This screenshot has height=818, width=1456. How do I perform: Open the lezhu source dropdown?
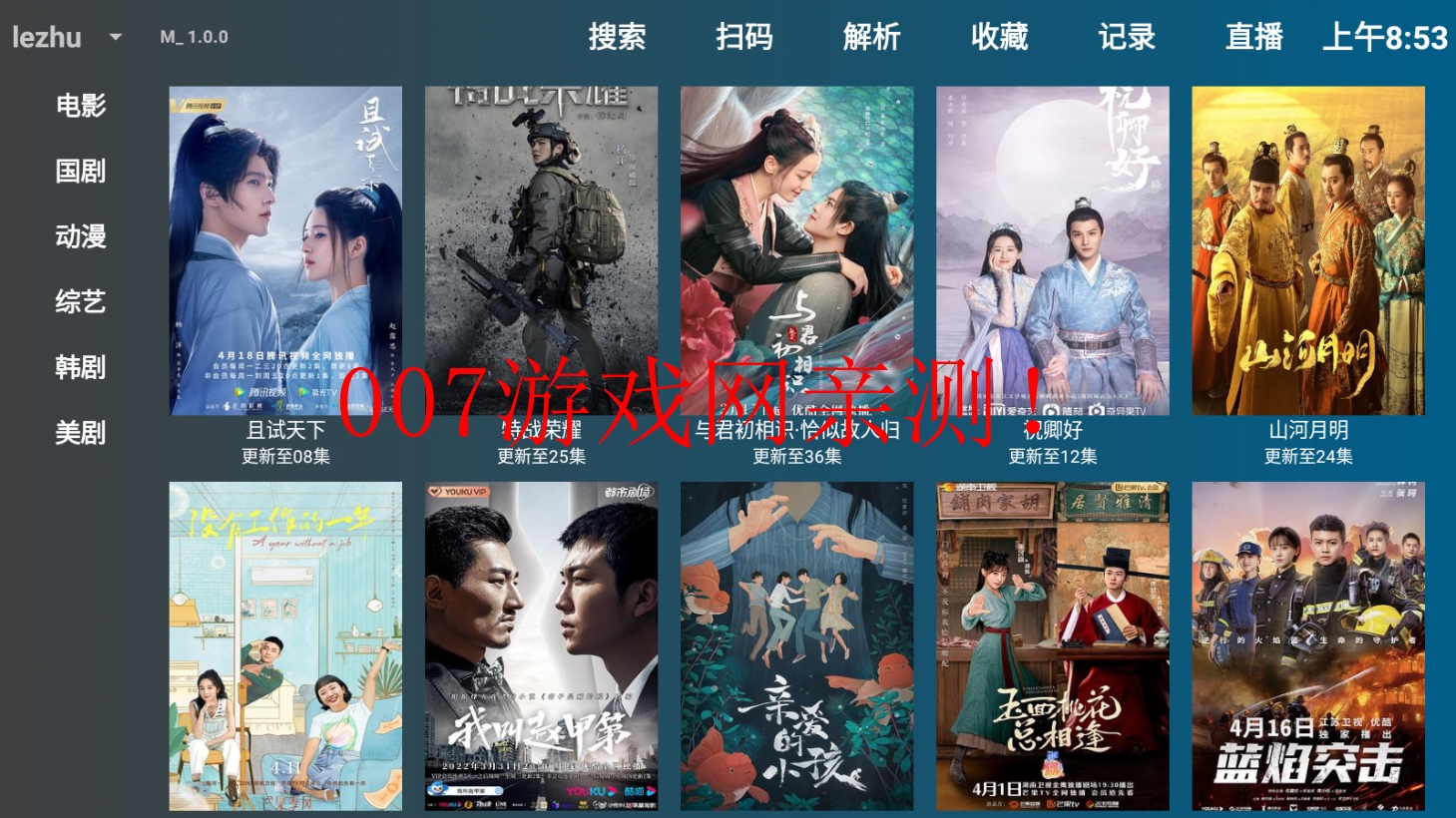(x=67, y=38)
